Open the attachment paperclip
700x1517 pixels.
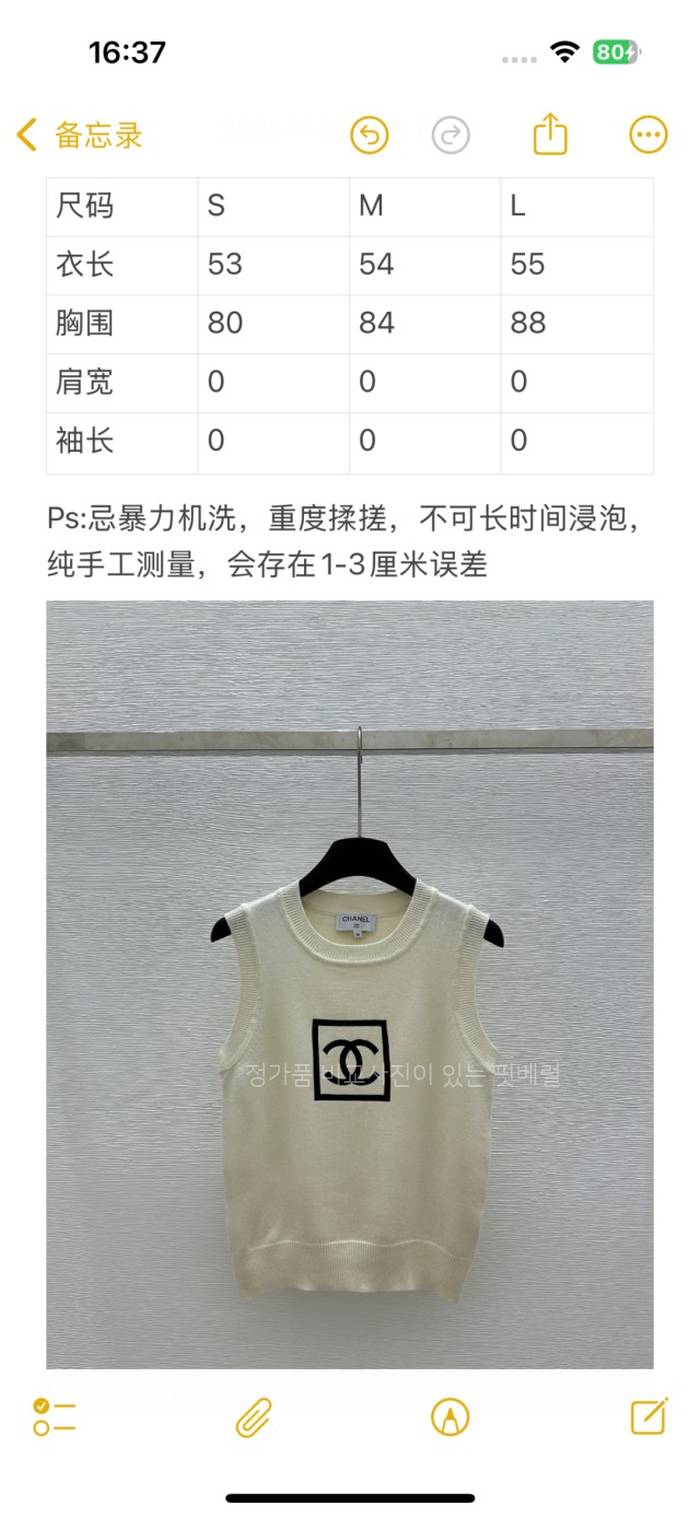[x=253, y=1417]
